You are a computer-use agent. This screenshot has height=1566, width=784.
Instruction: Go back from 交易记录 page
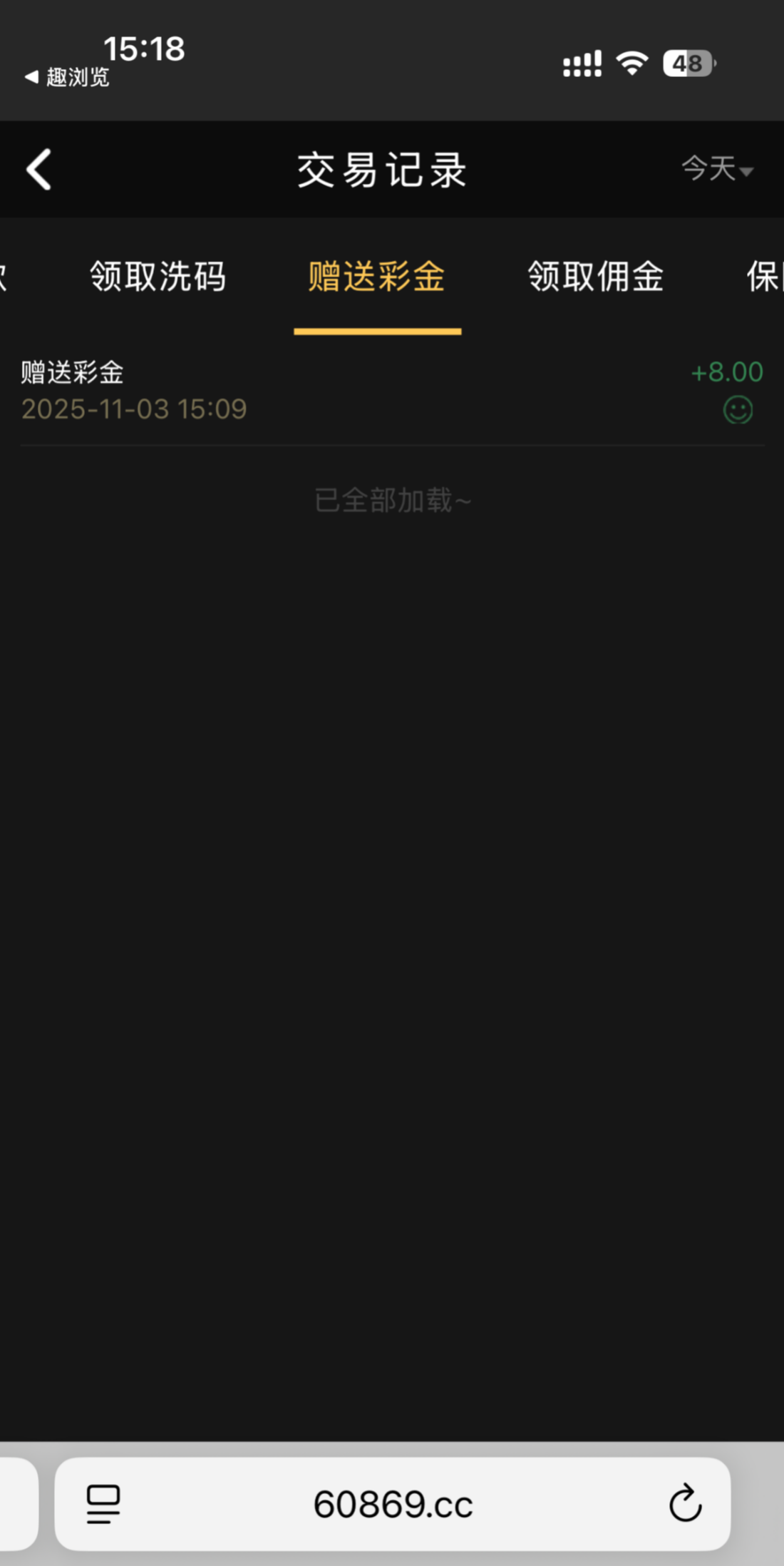39,170
